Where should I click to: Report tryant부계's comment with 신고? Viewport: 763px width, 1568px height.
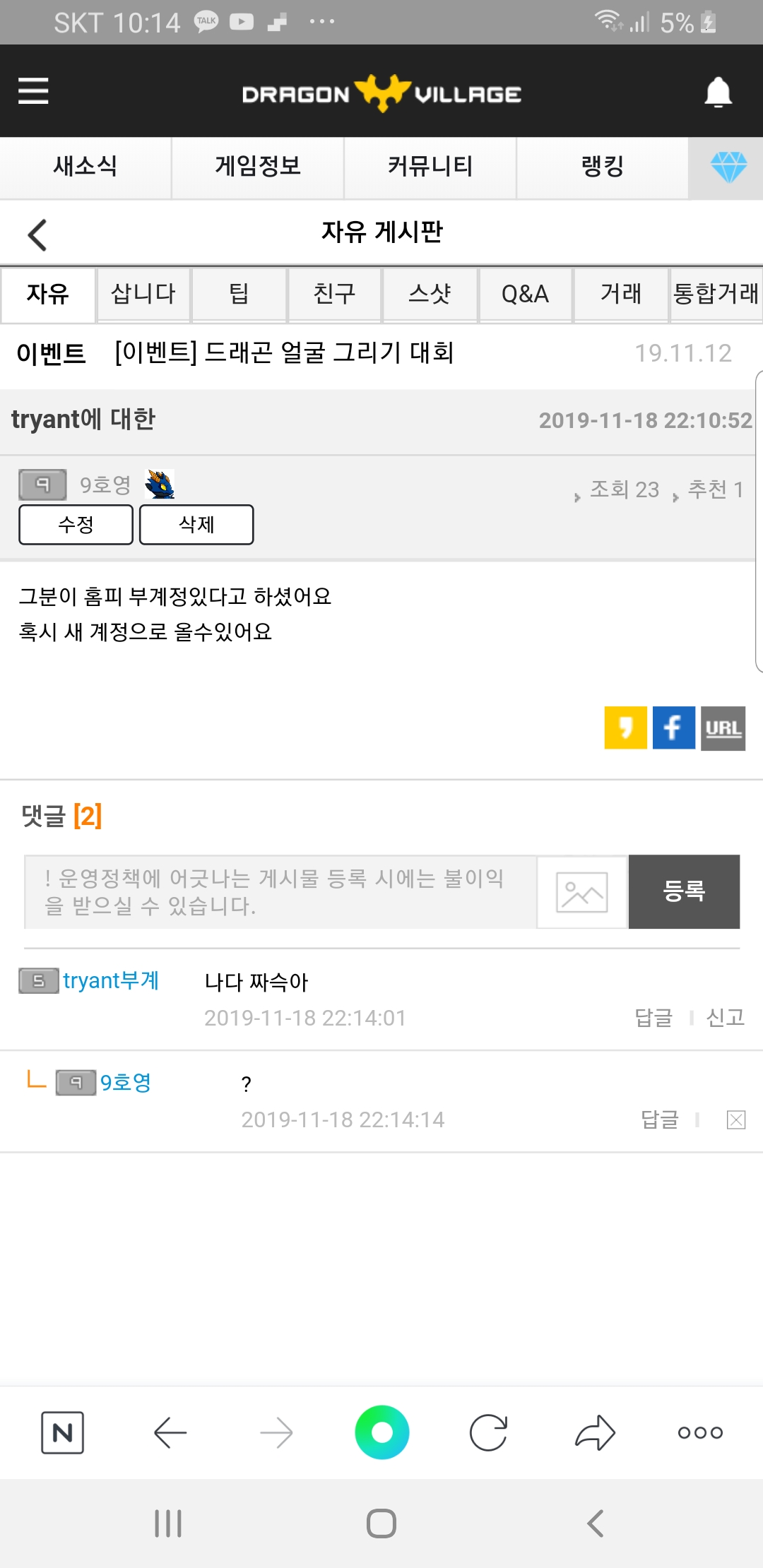coord(726,1018)
